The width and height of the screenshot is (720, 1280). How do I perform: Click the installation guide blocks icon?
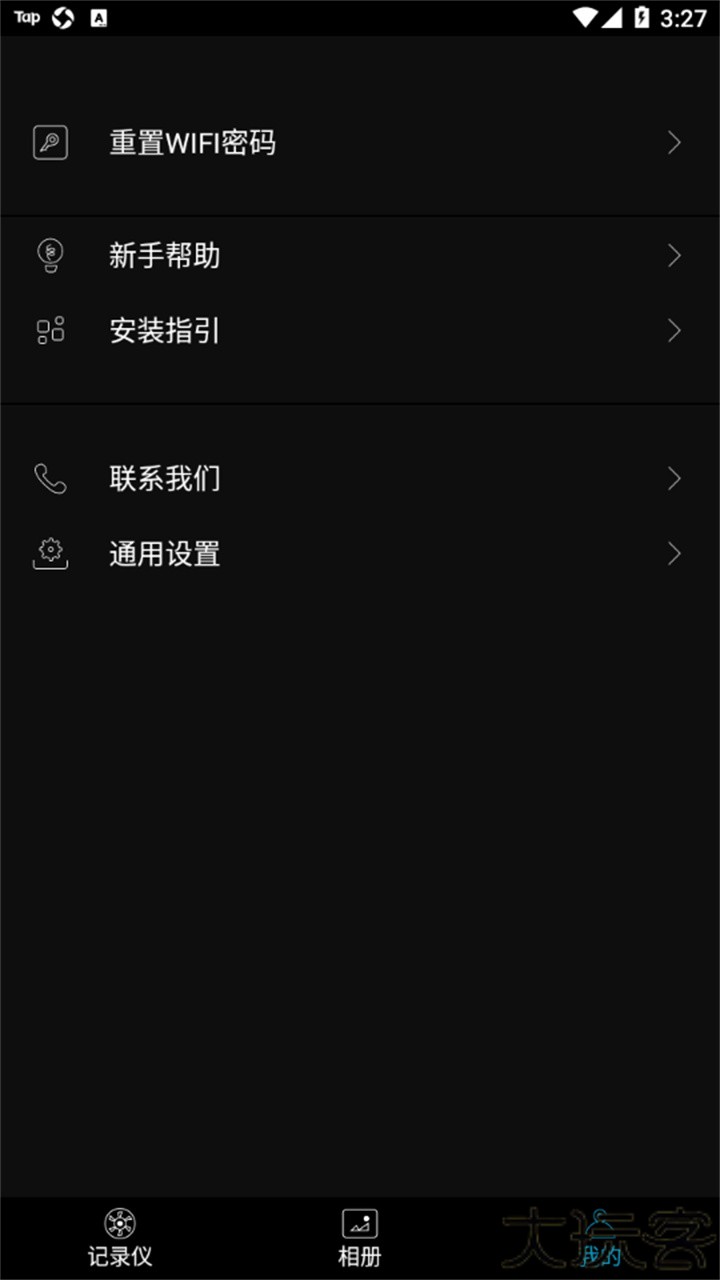pyautogui.click(x=50, y=331)
